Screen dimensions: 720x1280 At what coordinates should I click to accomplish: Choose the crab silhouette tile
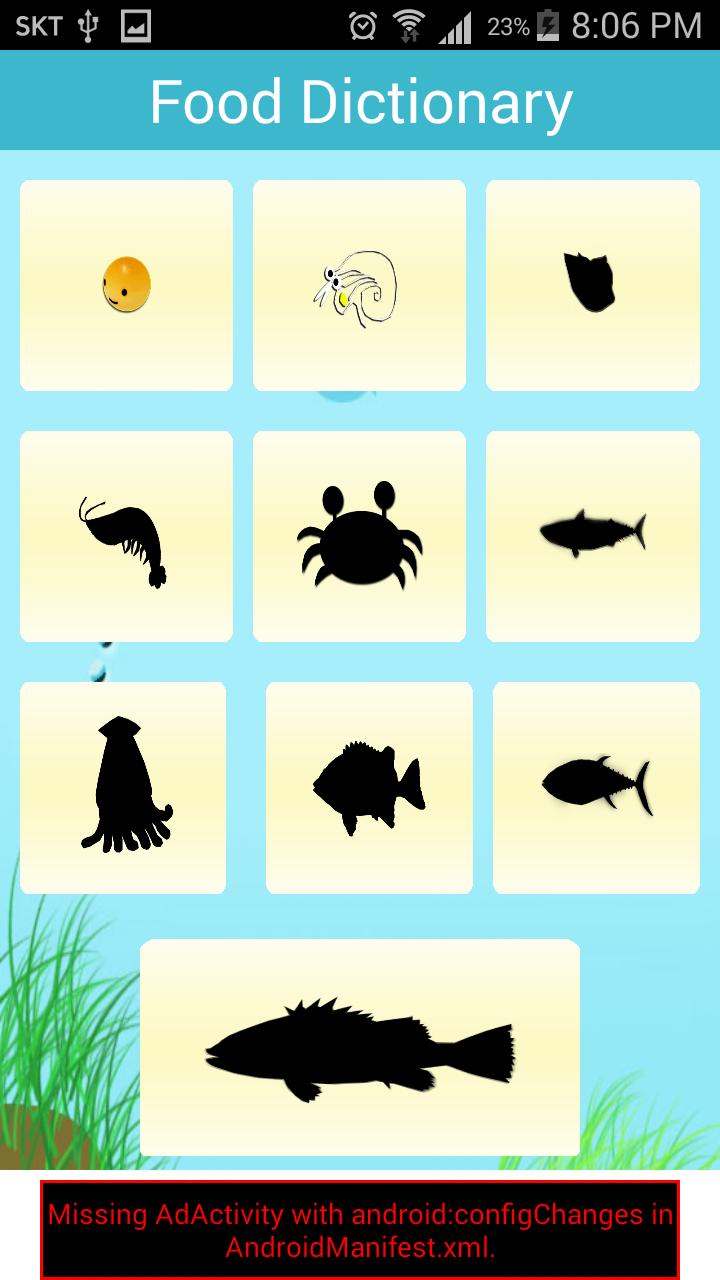click(x=359, y=536)
